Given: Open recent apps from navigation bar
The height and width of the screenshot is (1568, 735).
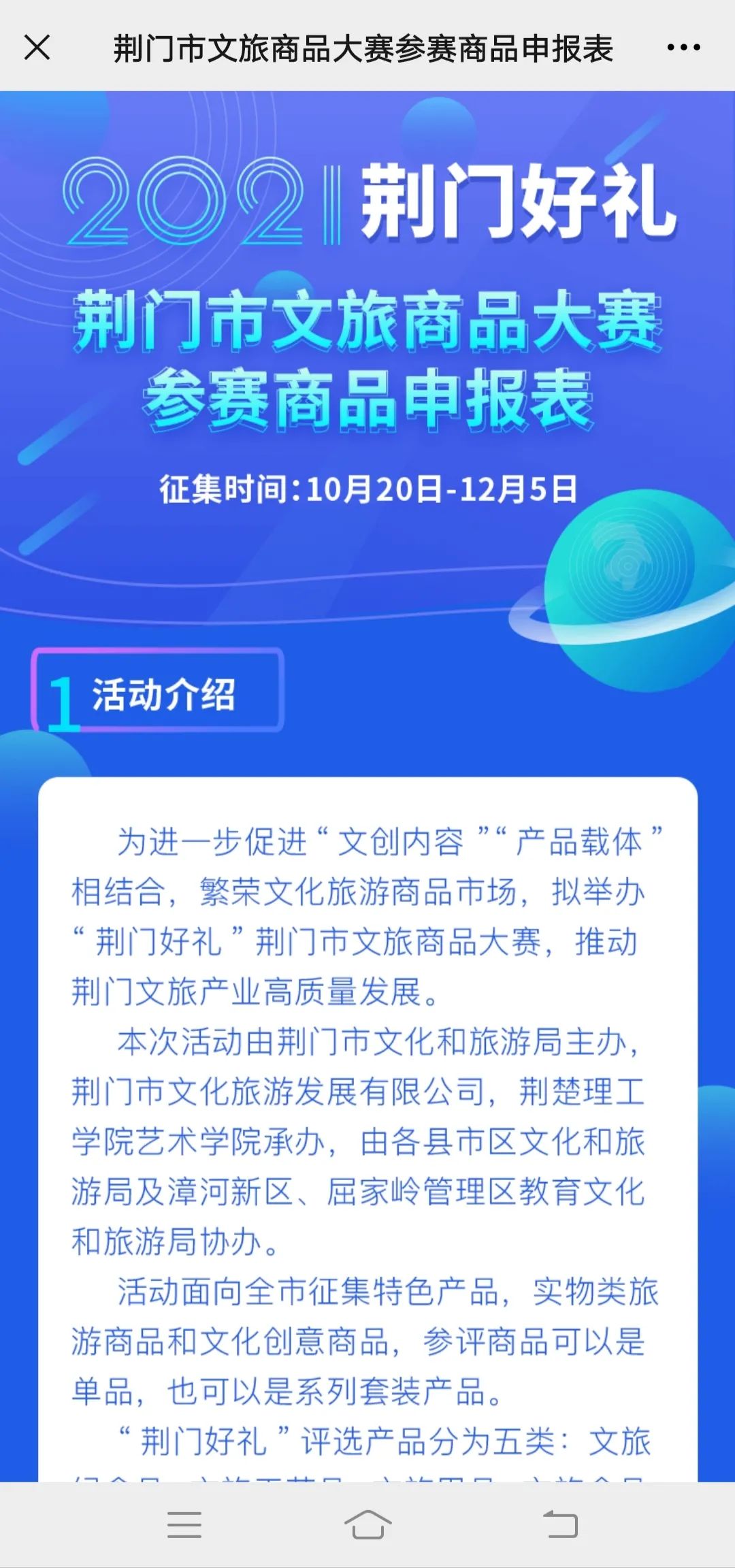Looking at the screenshot, I should coord(184,1524).
